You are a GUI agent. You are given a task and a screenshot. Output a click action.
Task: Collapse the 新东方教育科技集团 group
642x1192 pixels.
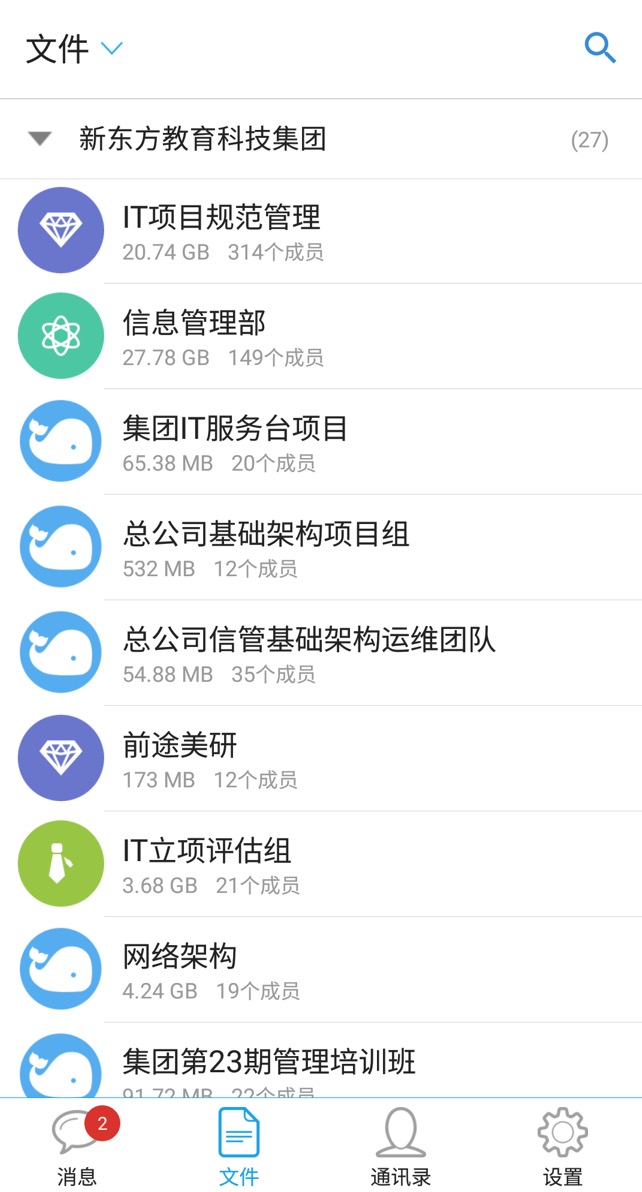pos(40,139)
